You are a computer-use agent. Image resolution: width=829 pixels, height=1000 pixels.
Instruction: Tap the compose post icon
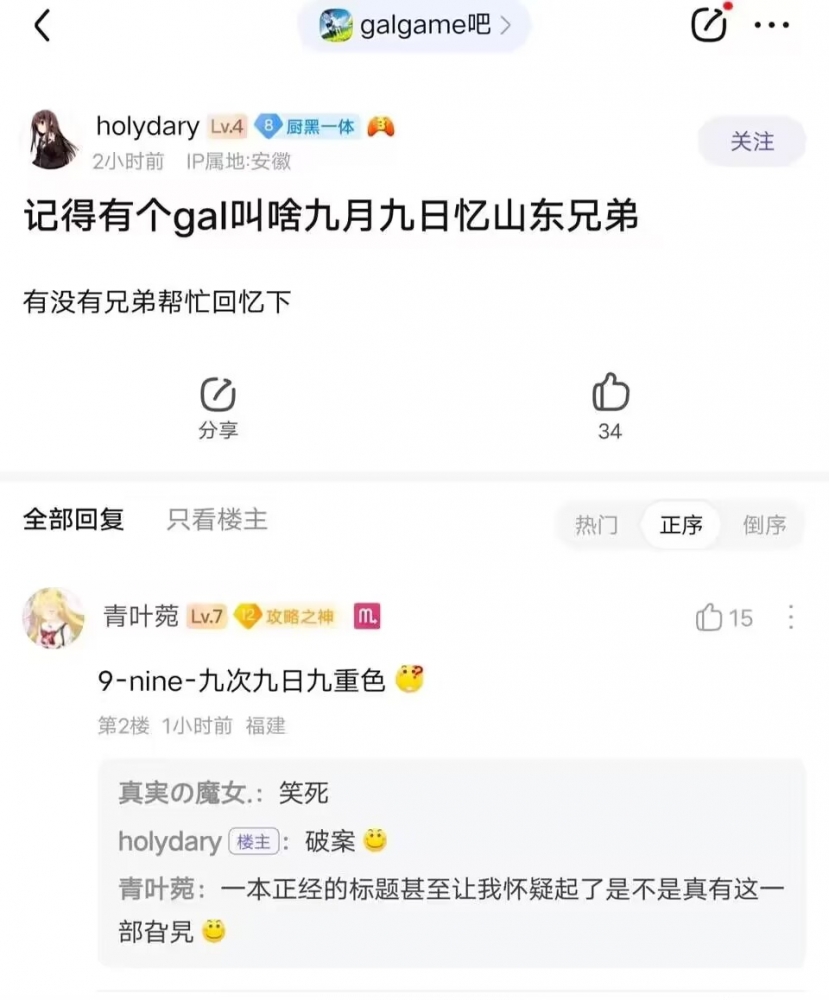coord(708,25)
